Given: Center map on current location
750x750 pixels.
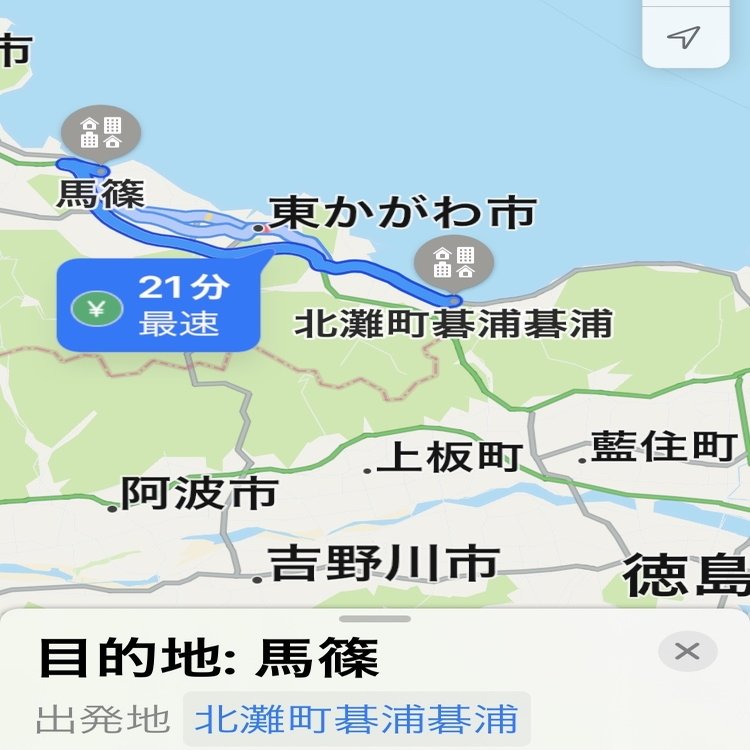Looking at the screenshot, I should point(684,38).
